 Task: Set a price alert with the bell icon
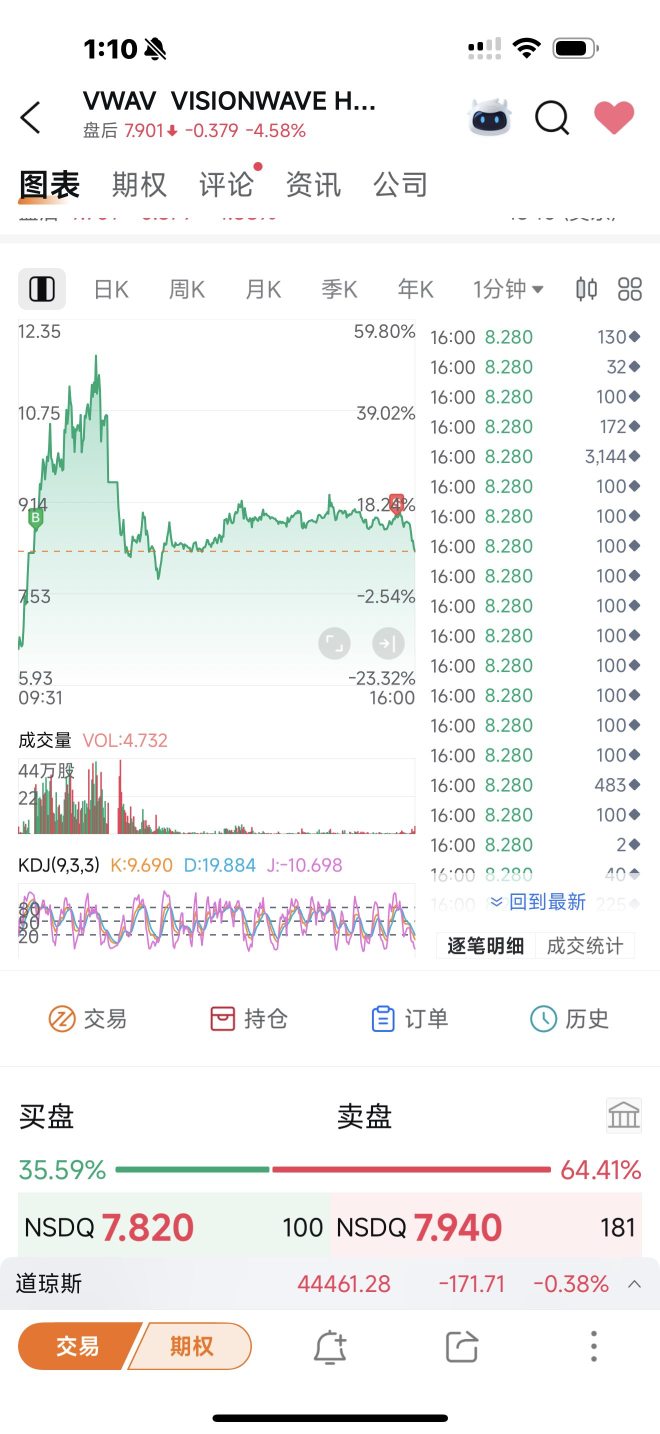pyautogui.click(x=330, y=1347)
